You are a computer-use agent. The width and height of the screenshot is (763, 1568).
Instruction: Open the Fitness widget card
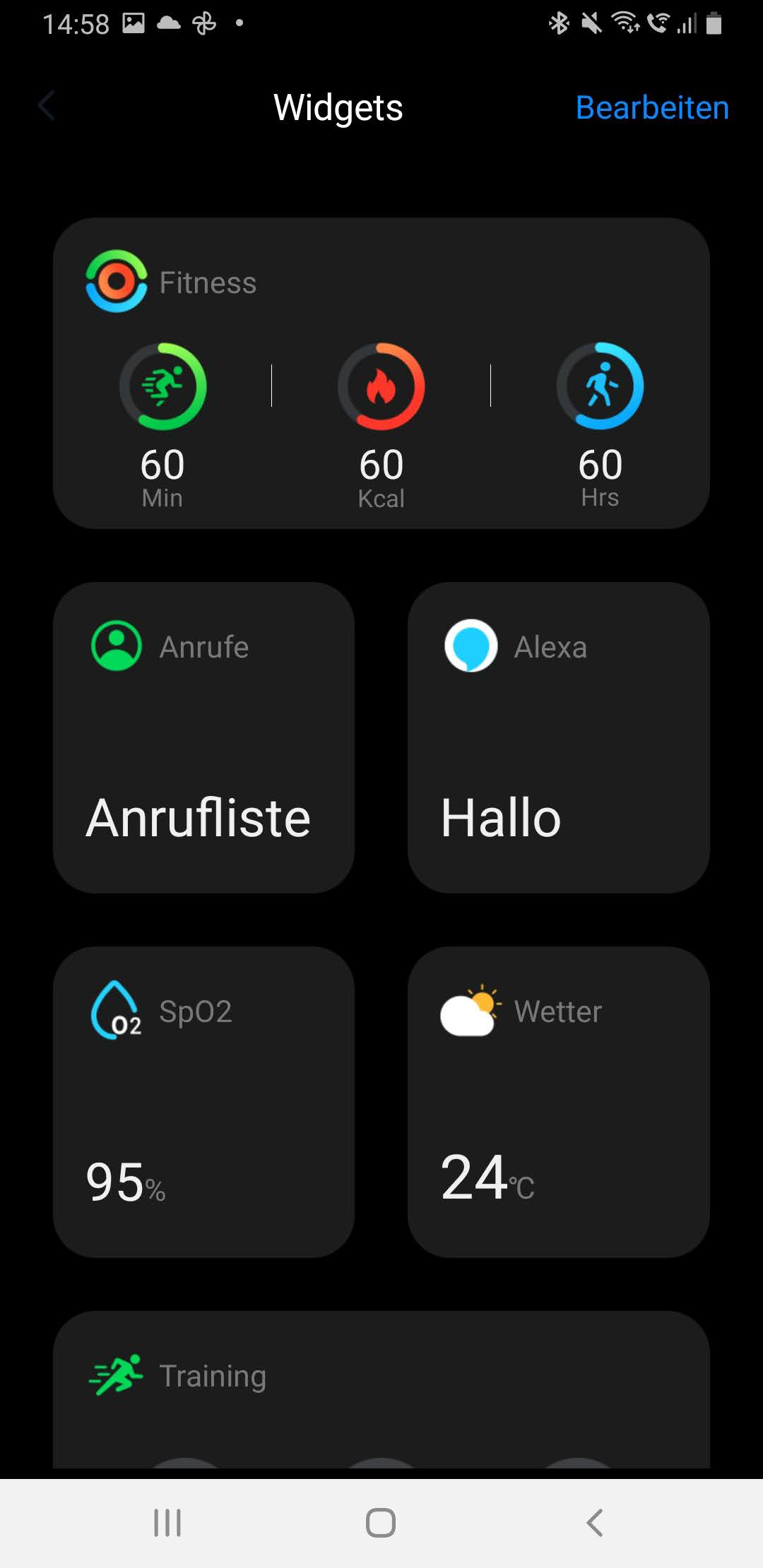point(381,373)
